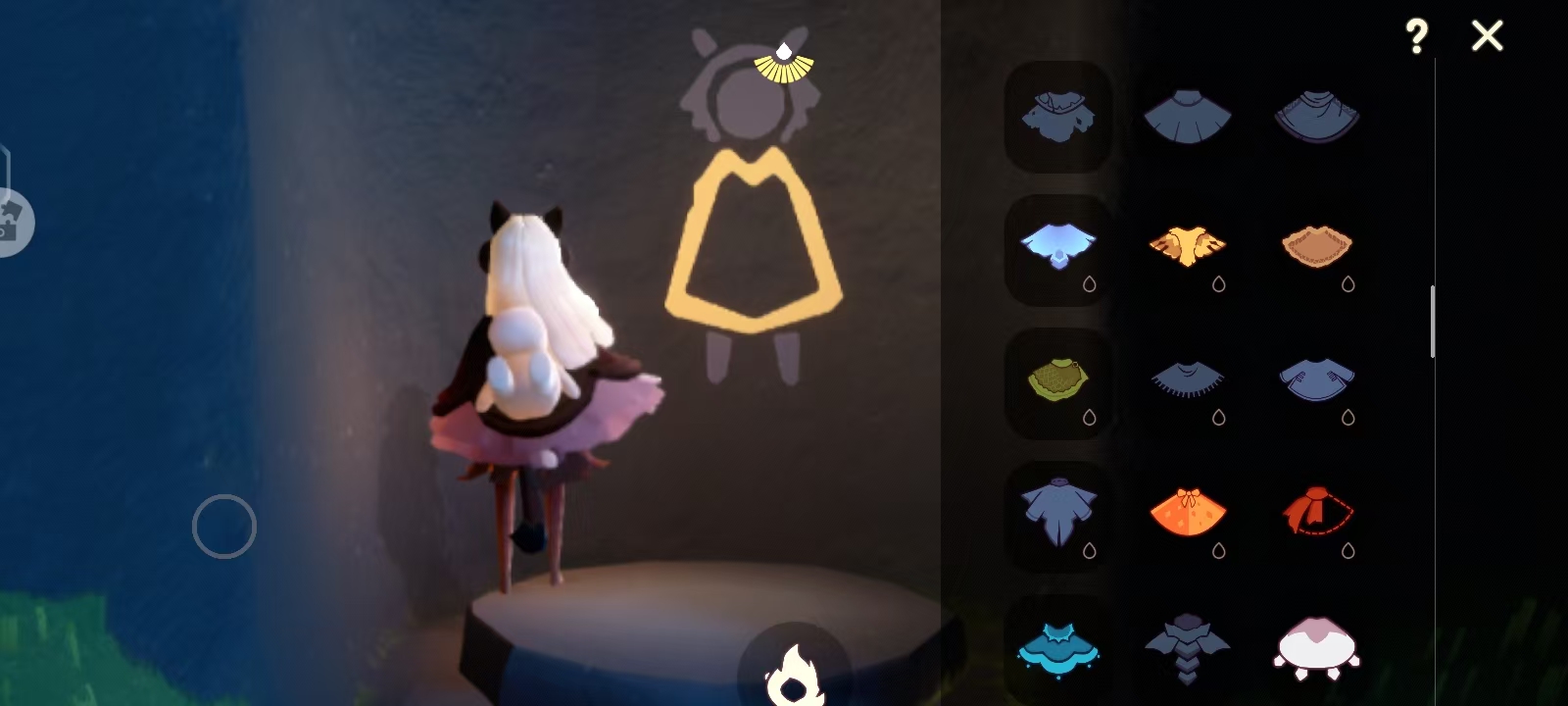
Task: Choose the golden winged cape
Action: 1187,245
